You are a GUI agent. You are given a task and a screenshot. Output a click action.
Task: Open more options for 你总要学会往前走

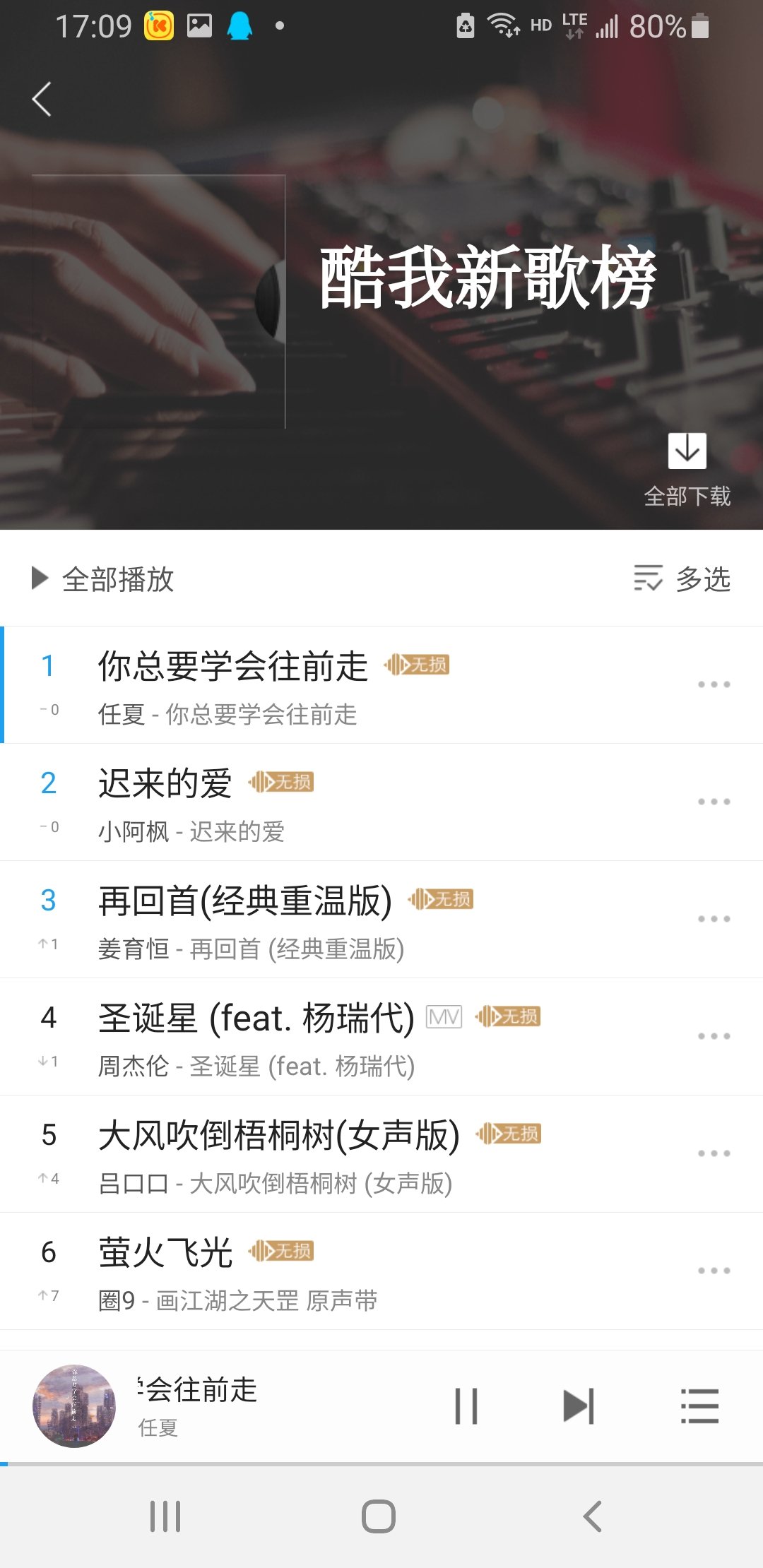[714, 684]
